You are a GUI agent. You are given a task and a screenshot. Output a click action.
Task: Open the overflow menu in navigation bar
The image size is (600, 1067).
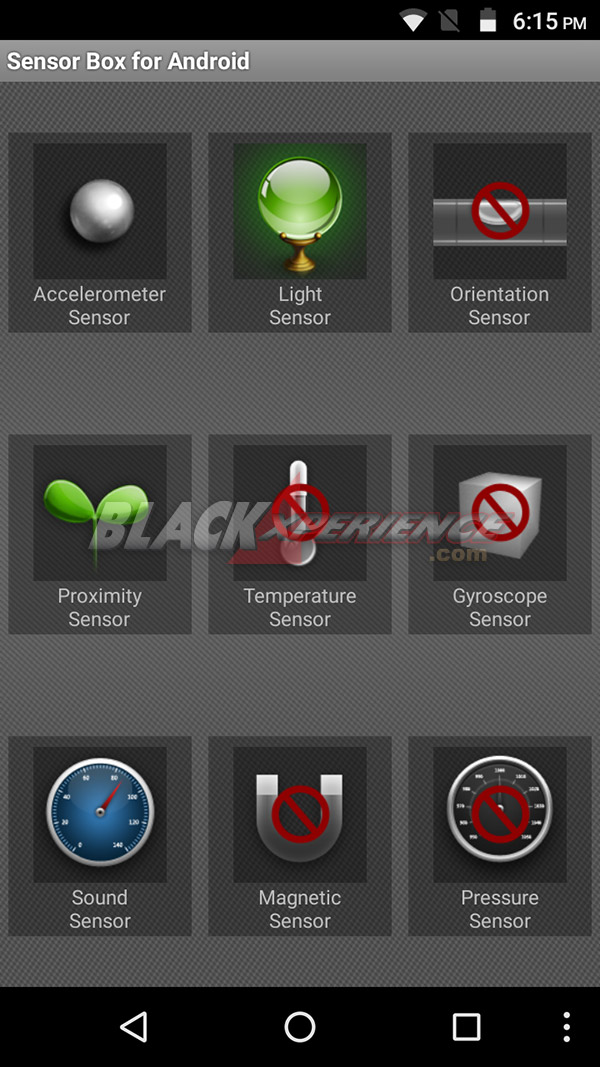pos(566,1027)
